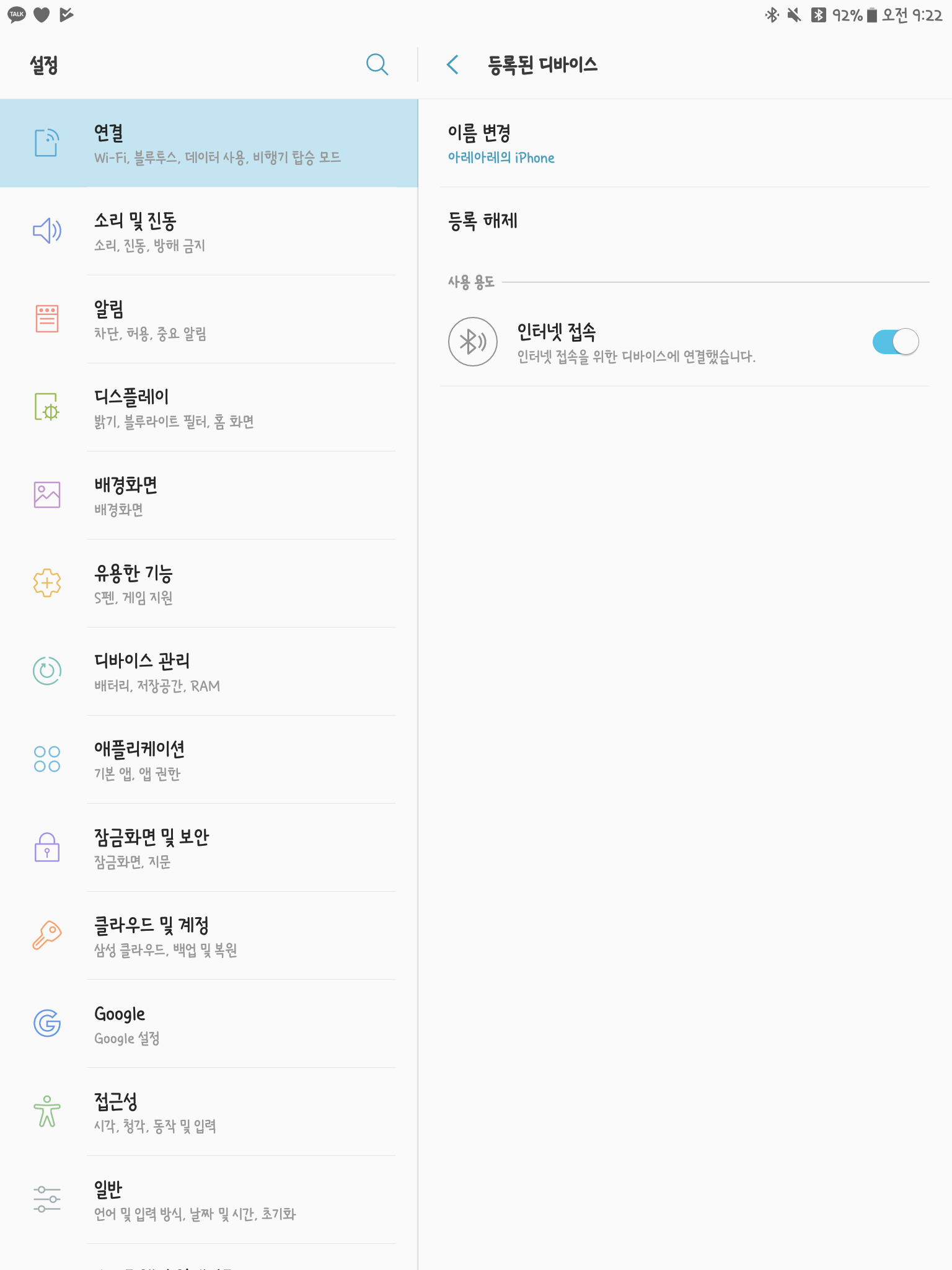Open the settings search icon
This screenshot has width=952, height=1270.
(377, 64)
